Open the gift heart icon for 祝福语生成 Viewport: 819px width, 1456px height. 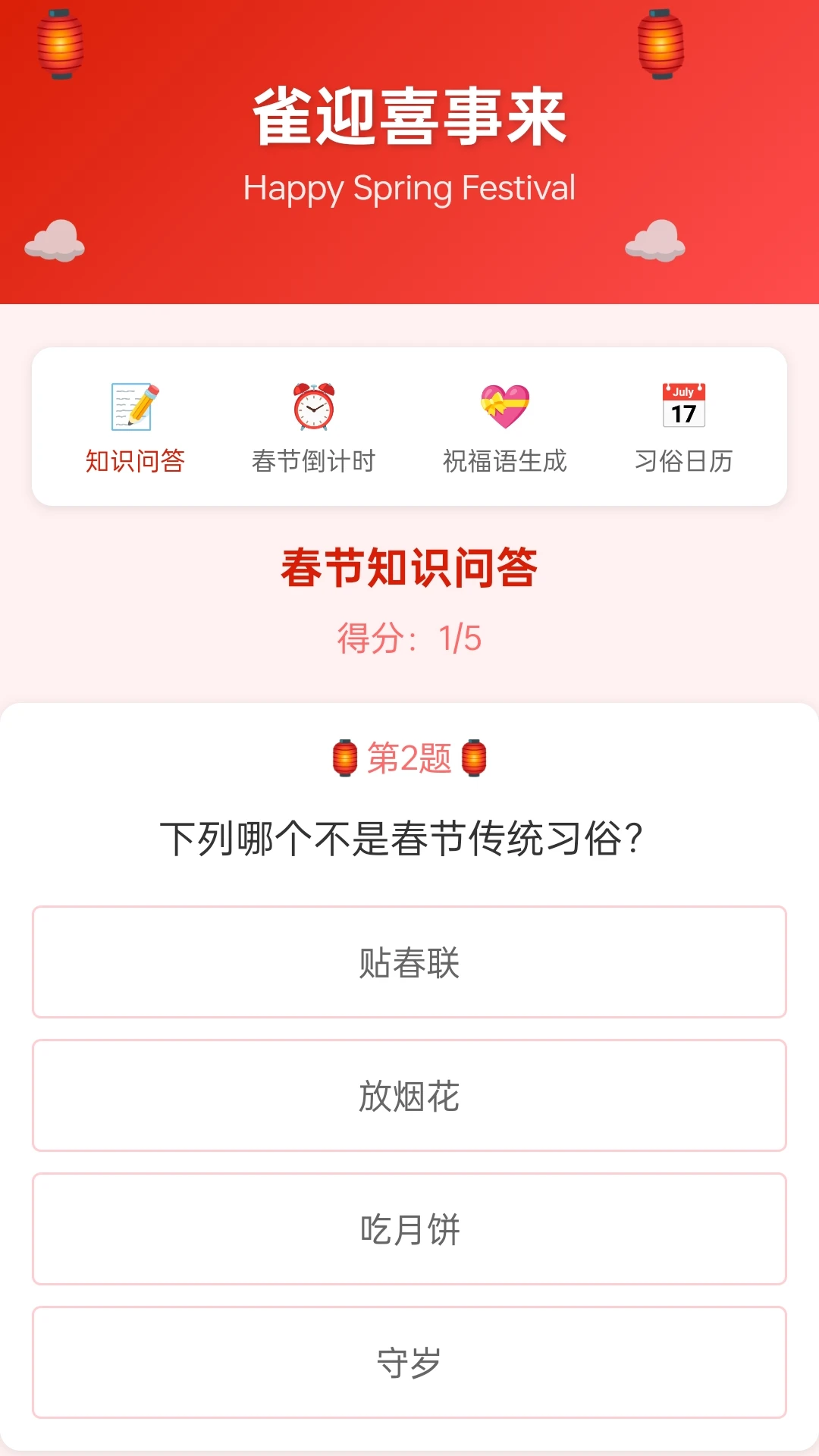point(504,407)
